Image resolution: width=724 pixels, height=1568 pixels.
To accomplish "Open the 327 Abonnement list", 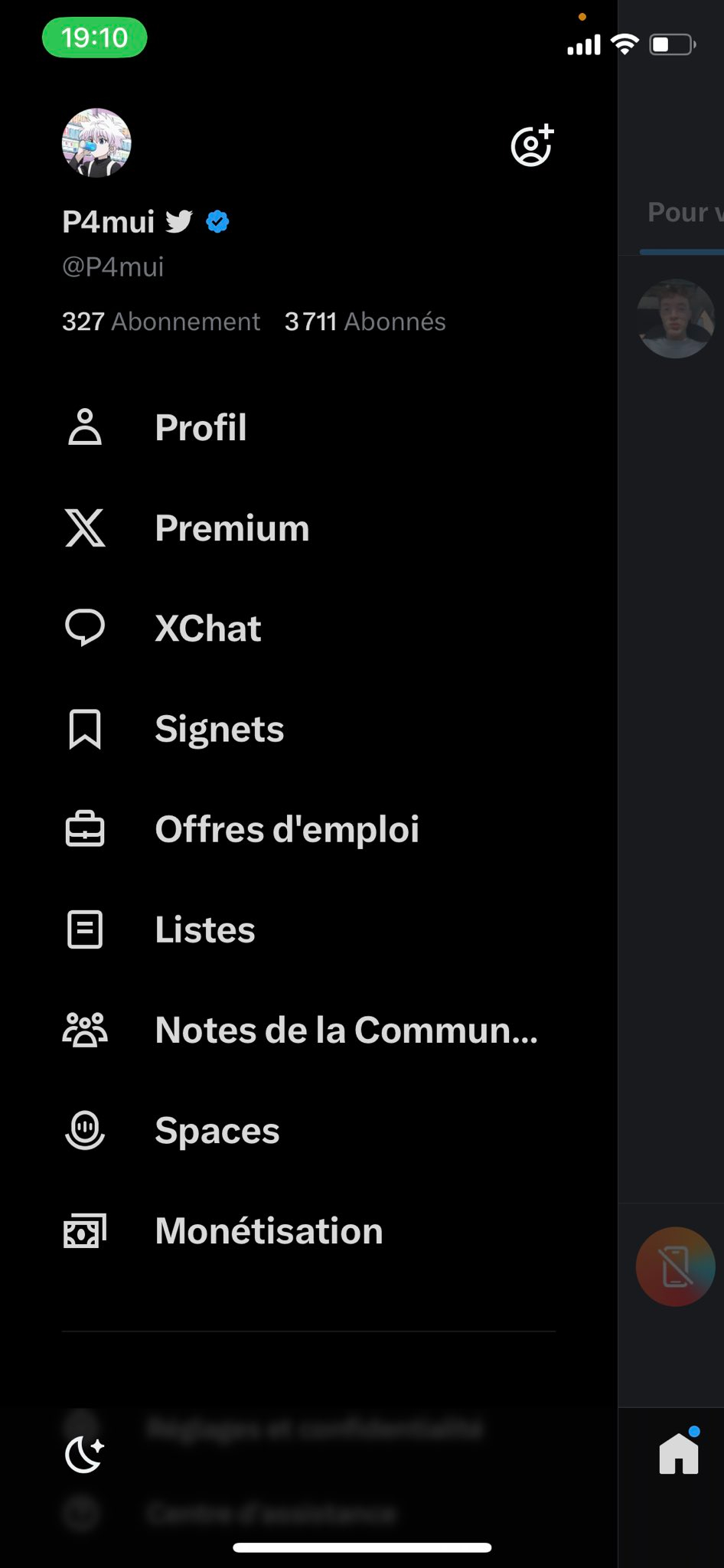I will [x=161, y=322].
